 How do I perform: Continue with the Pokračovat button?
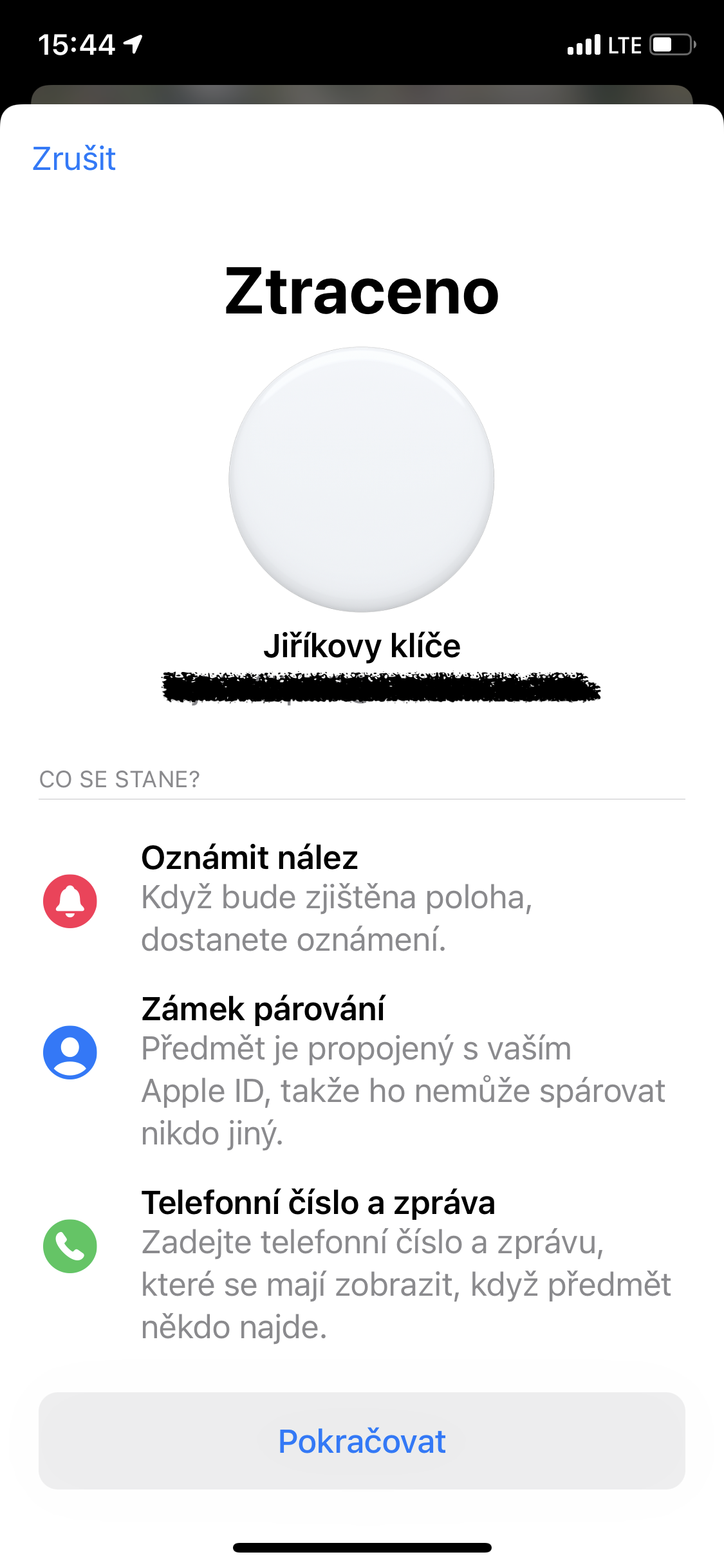362,1441
